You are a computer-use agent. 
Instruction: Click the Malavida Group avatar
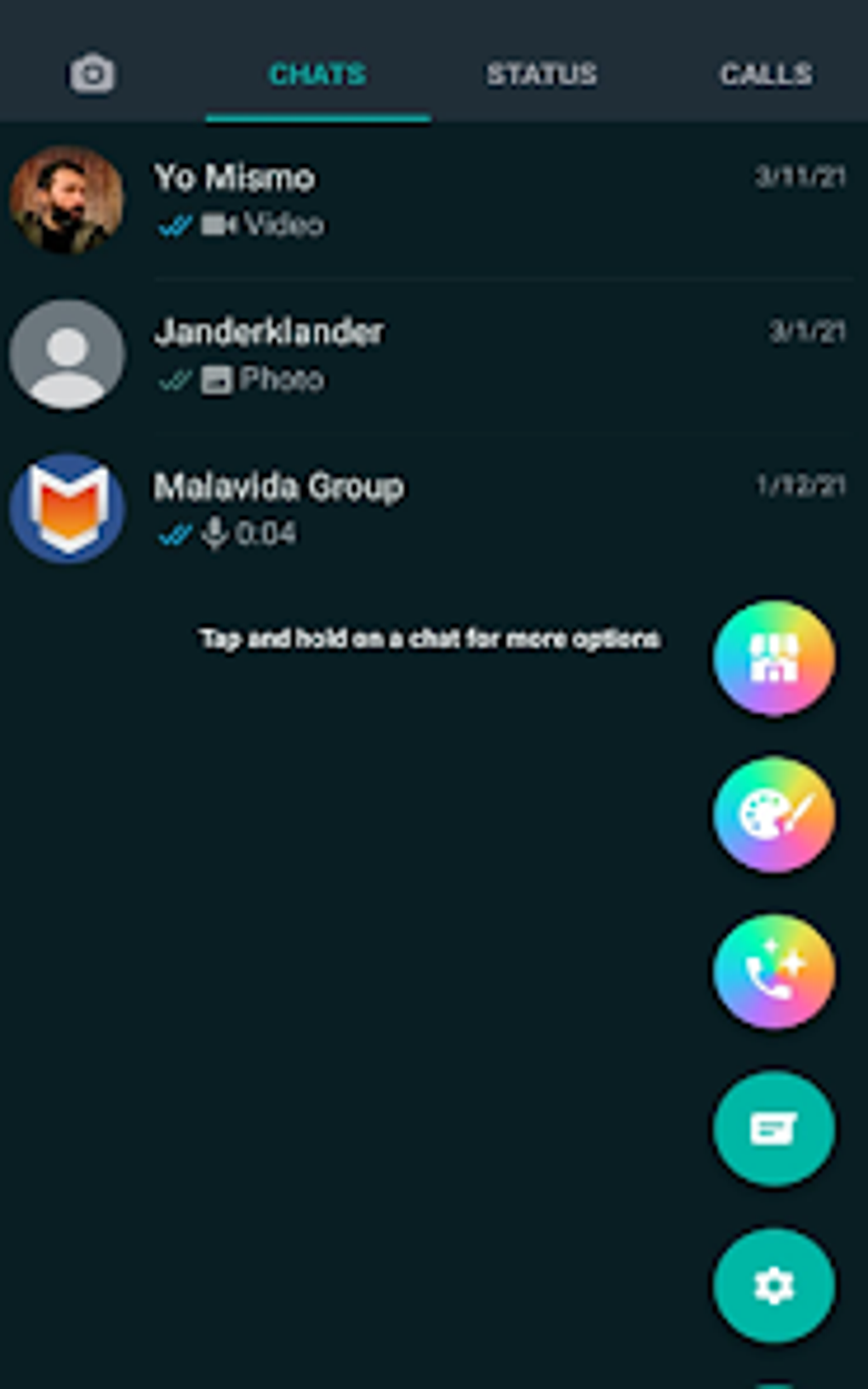[x=67, y=508]
